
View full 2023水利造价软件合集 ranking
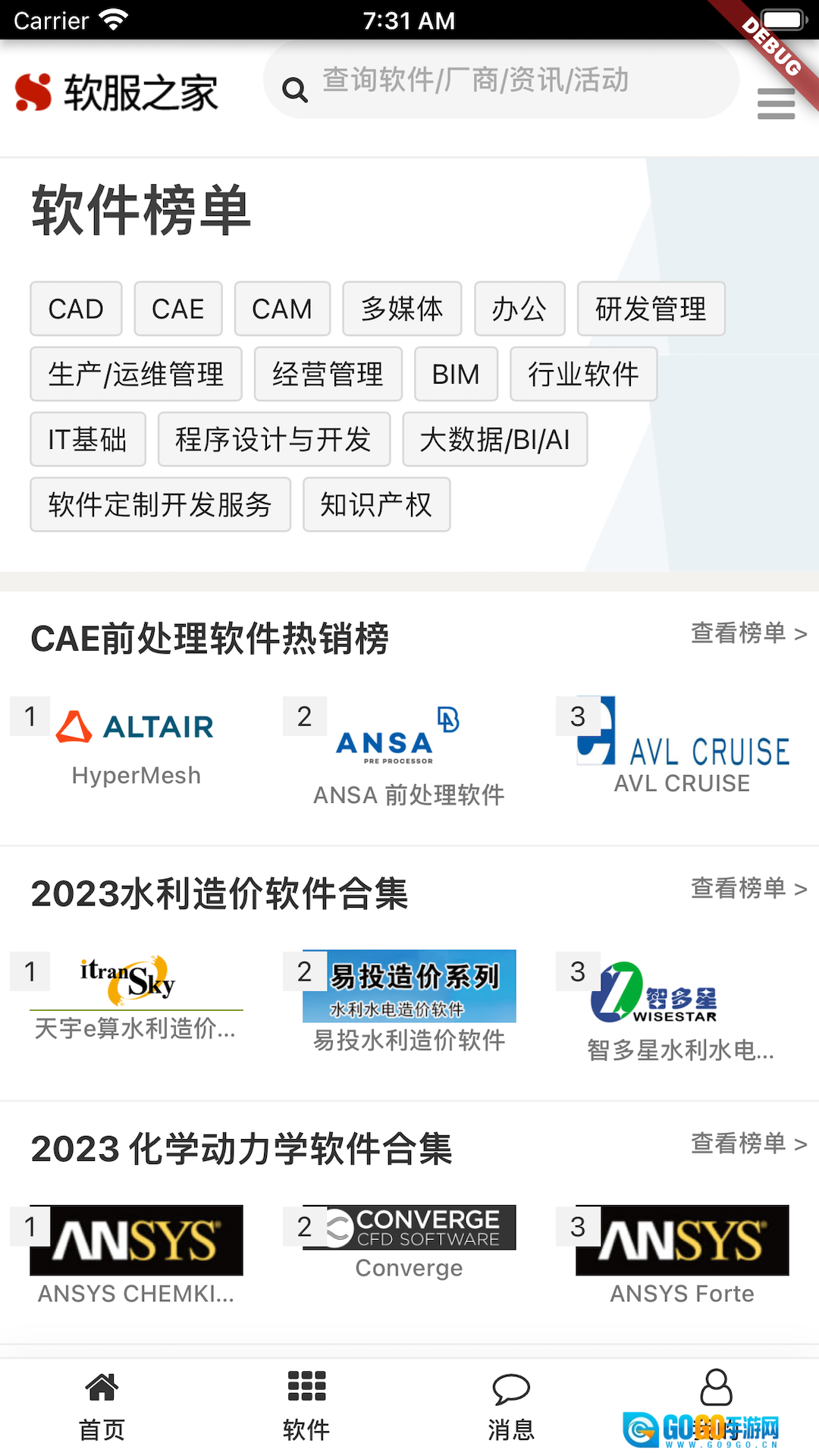tap(748, 887)
